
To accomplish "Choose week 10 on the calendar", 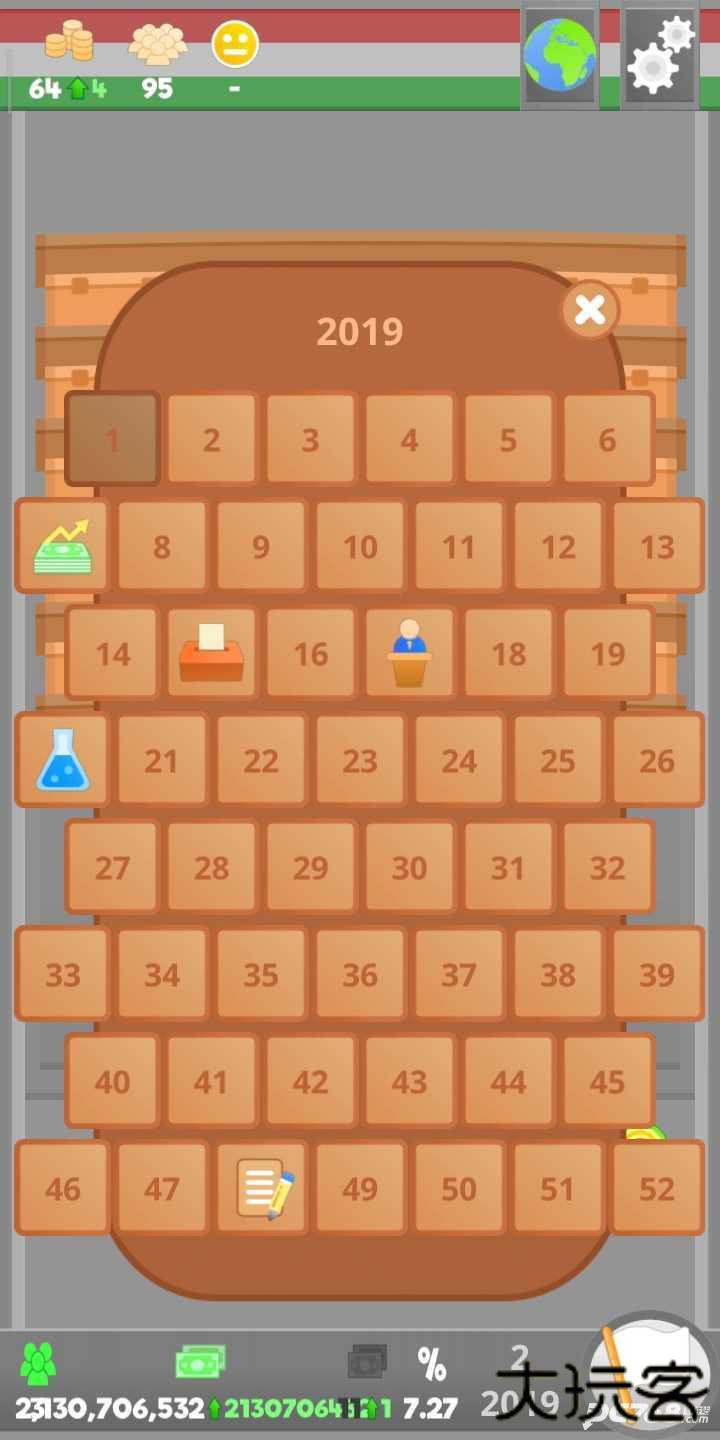I will pyautogui.click(x=360, y=546).
